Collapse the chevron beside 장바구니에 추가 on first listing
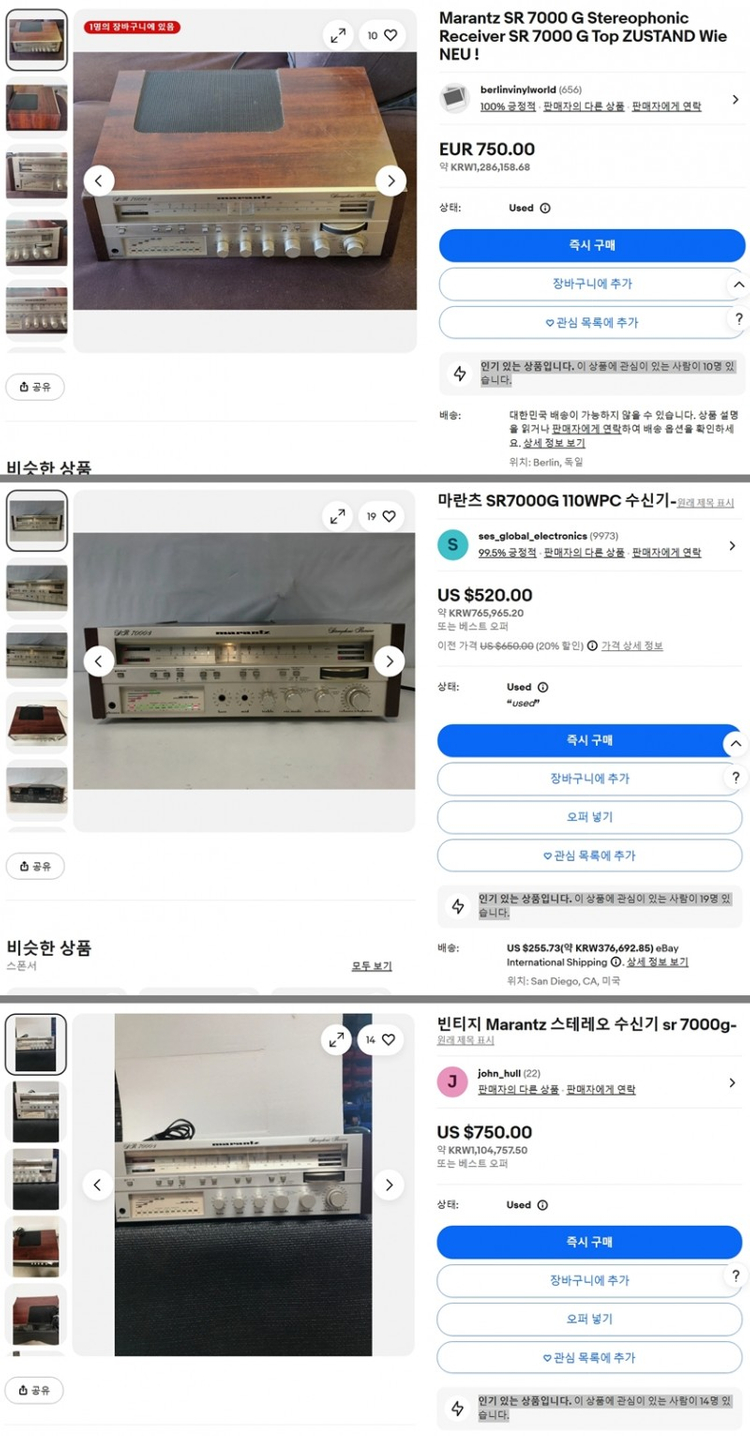 736,283
